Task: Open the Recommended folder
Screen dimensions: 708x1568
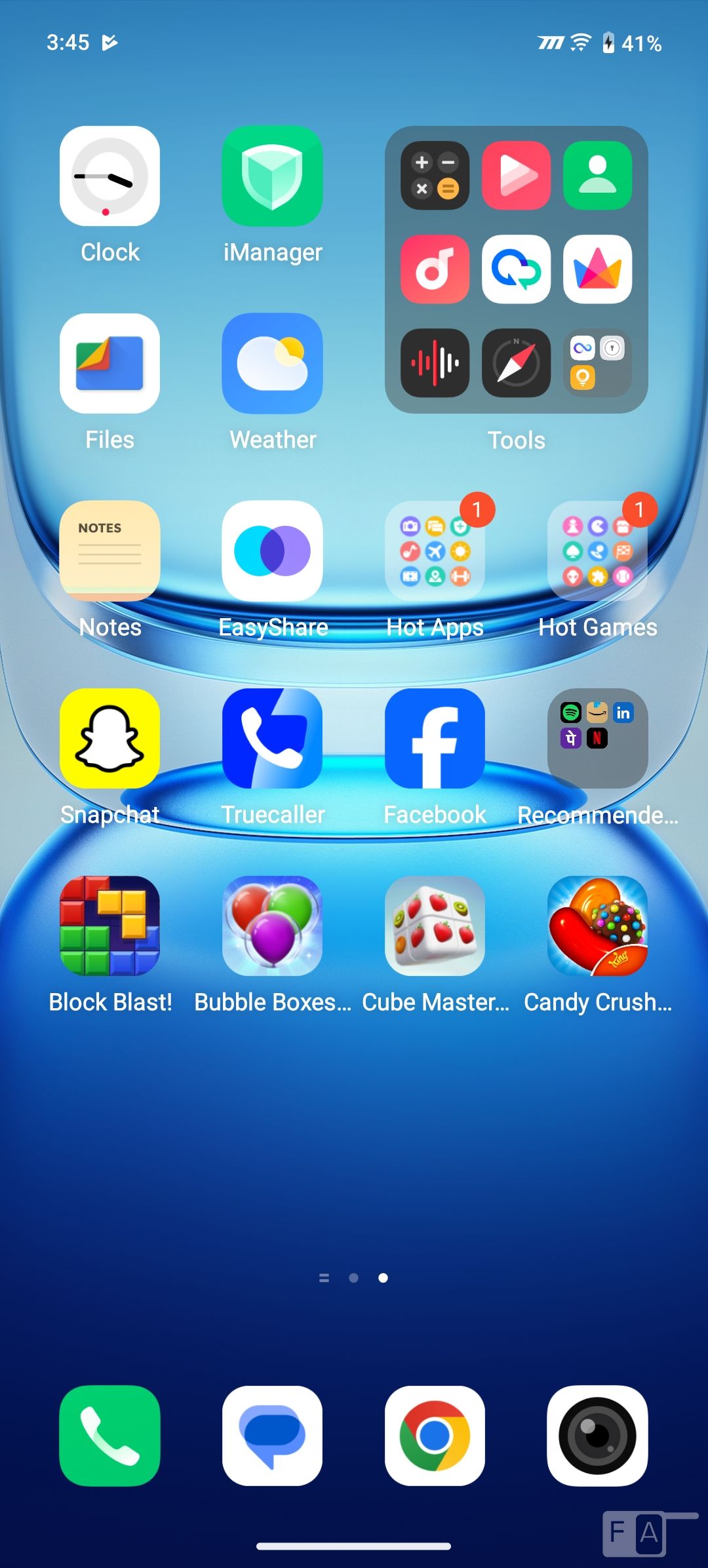Action: [597, 738]
